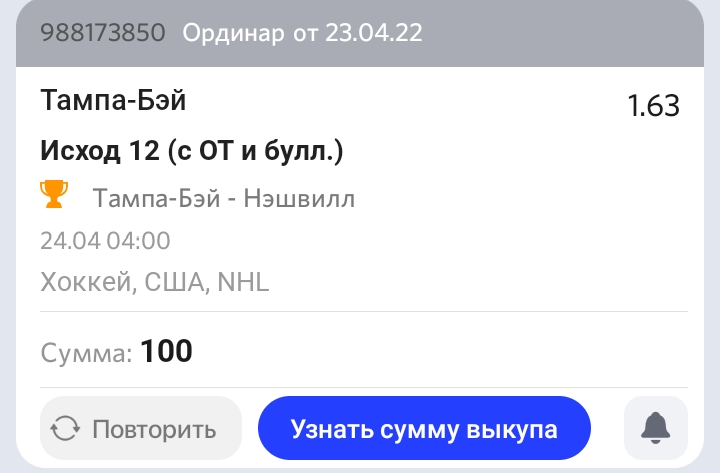Open the Тампа-Бэй - Нэшвилл bet card
This screenshot has width=720, height=473.
224,198
